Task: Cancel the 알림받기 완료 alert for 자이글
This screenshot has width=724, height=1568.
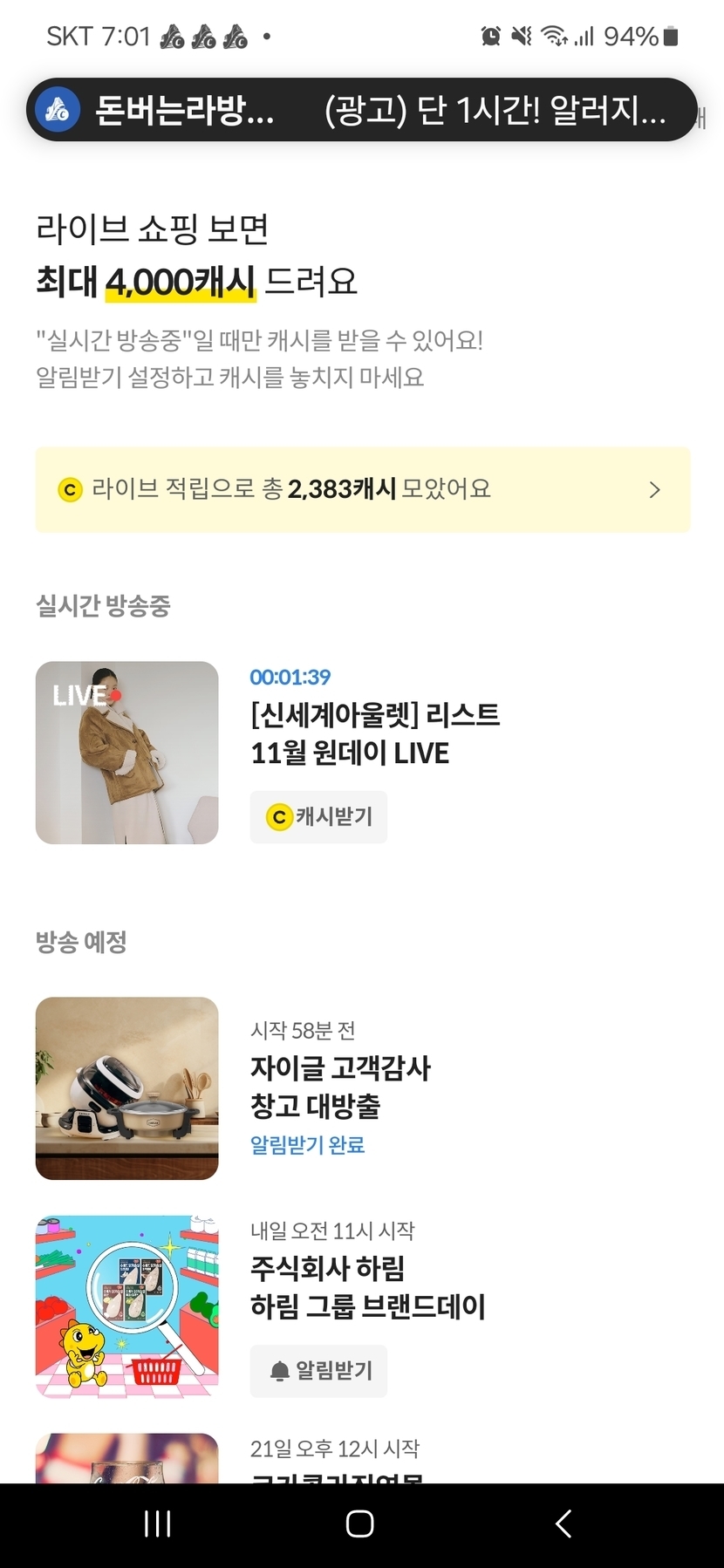Action: [307, 1145]
